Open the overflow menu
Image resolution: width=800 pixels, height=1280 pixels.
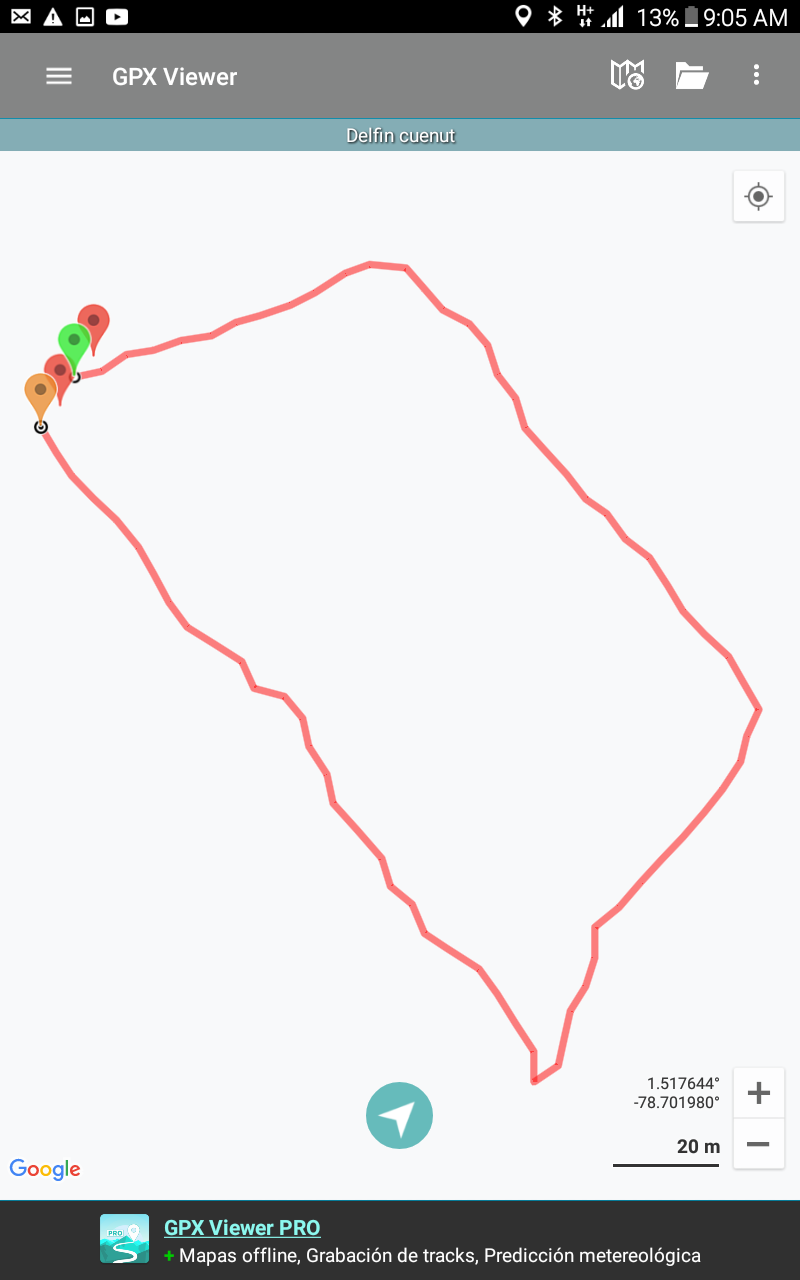(756, 75)
